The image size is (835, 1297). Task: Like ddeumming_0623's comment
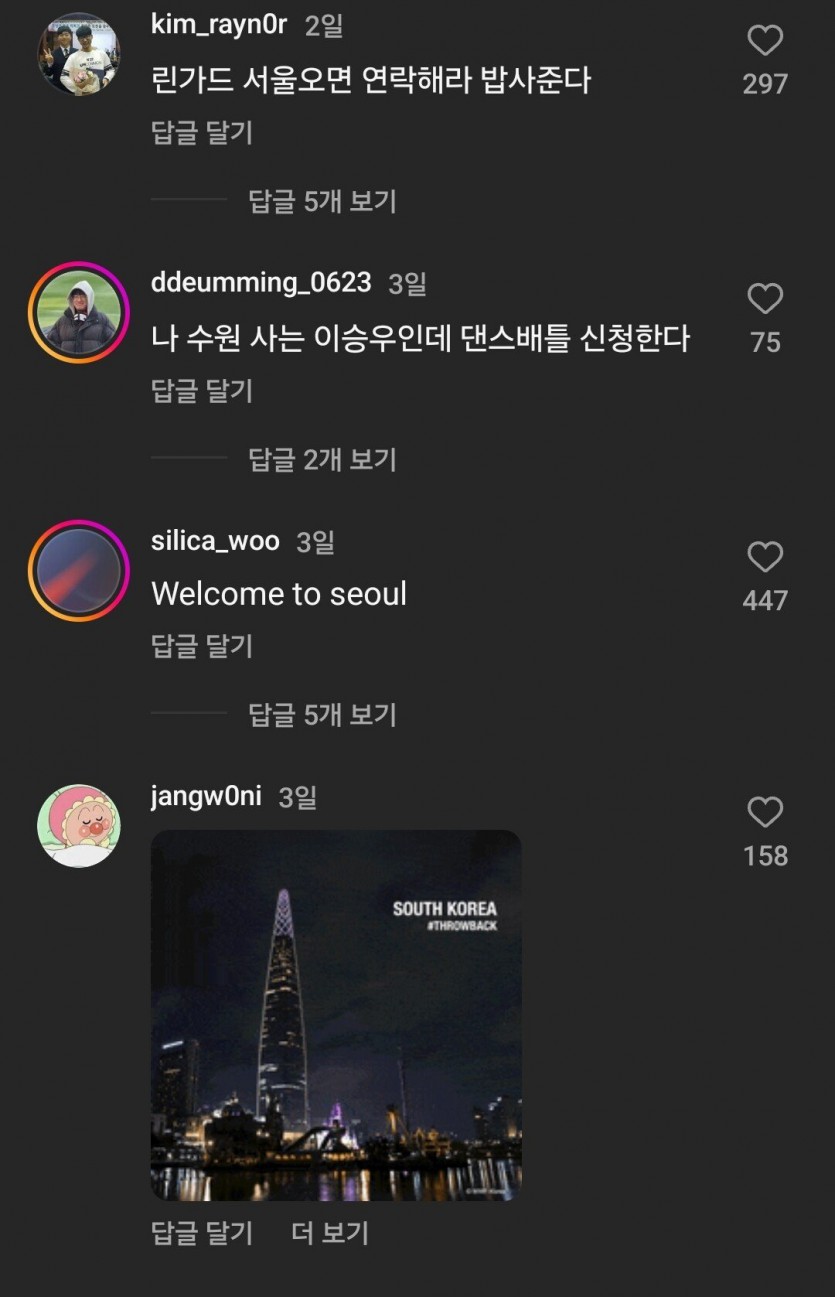coord(765,299)
